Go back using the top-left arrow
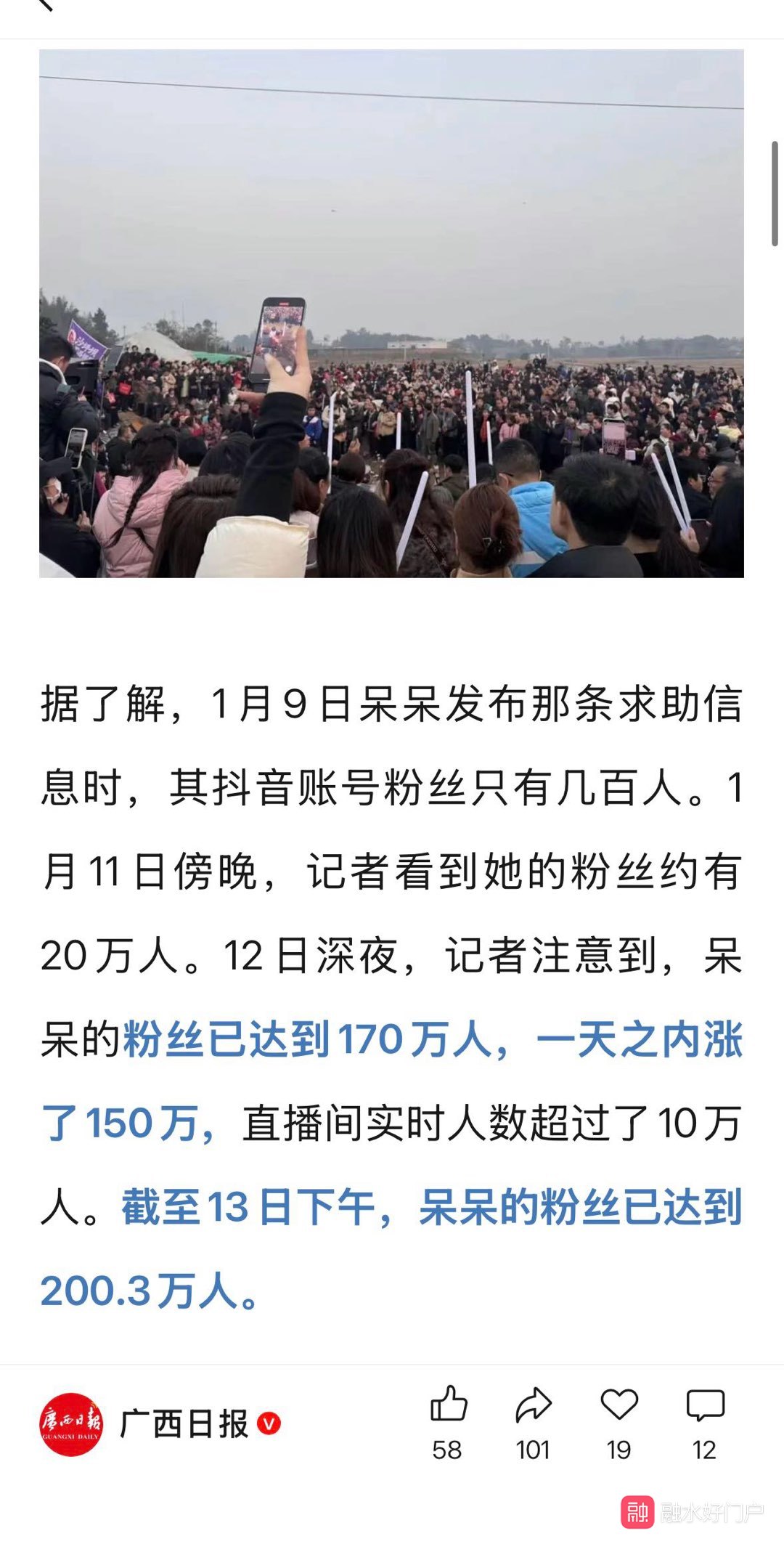The image size is (784, 1544). click(44, 4)
